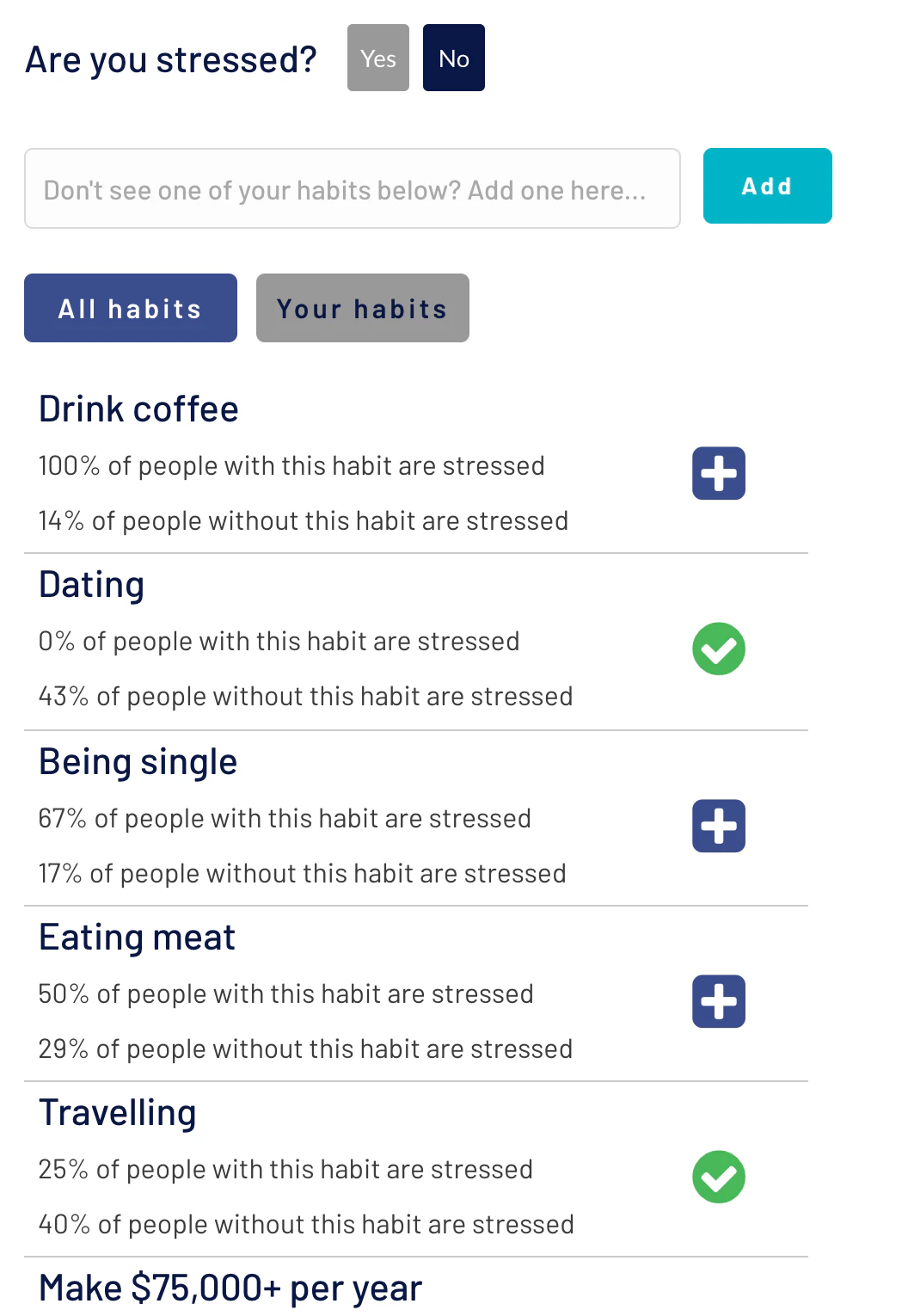Select No for 'Are you stressed?'

(453, 58)
